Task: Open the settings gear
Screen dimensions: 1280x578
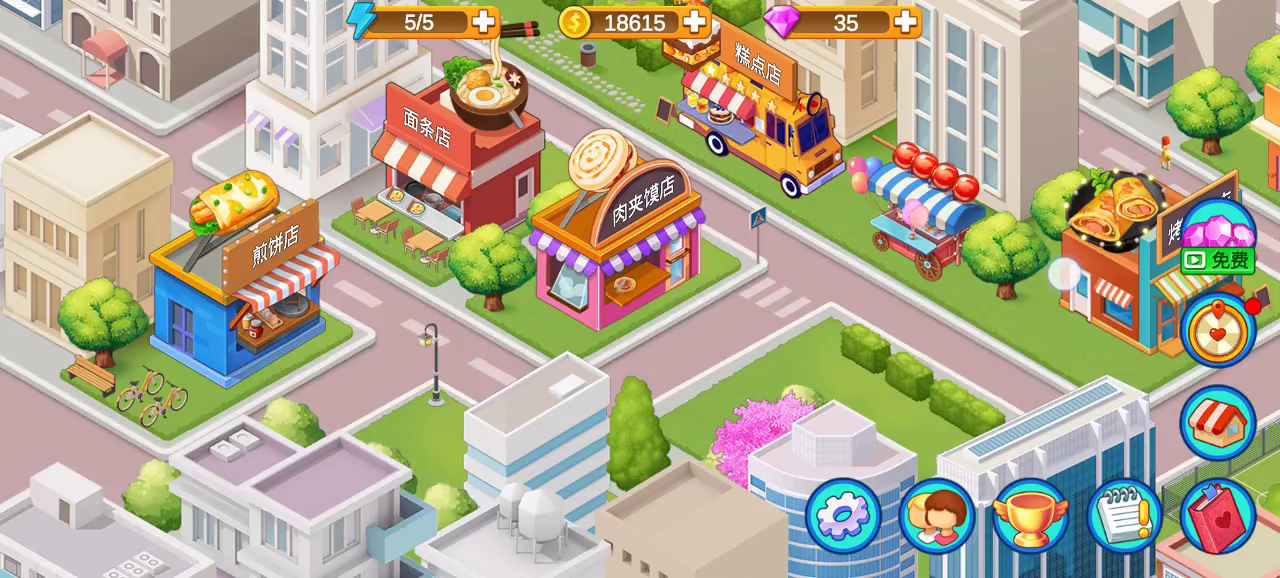Action: (x=843, y=516)
